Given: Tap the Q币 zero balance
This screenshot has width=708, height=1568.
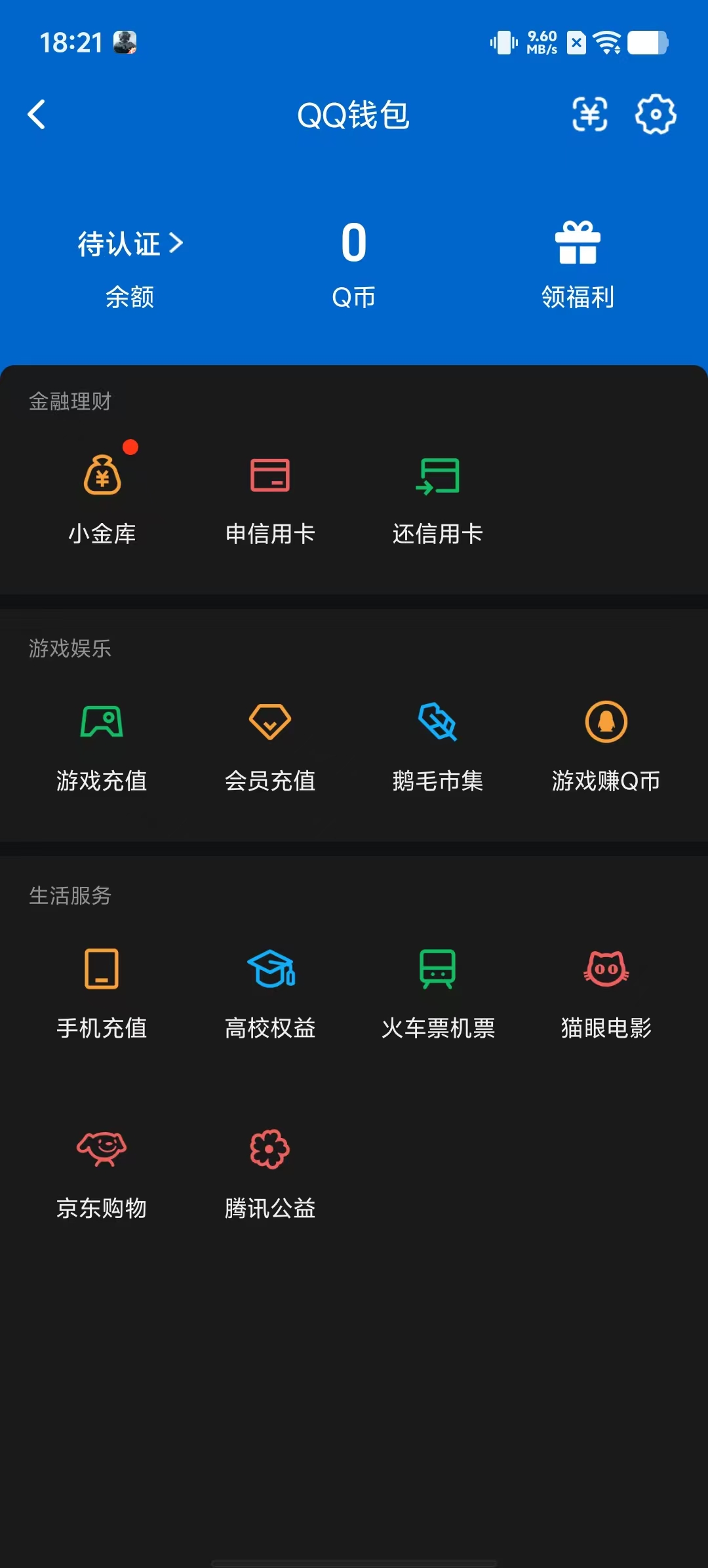Looking at the screenshot, I should pos(353,244).
